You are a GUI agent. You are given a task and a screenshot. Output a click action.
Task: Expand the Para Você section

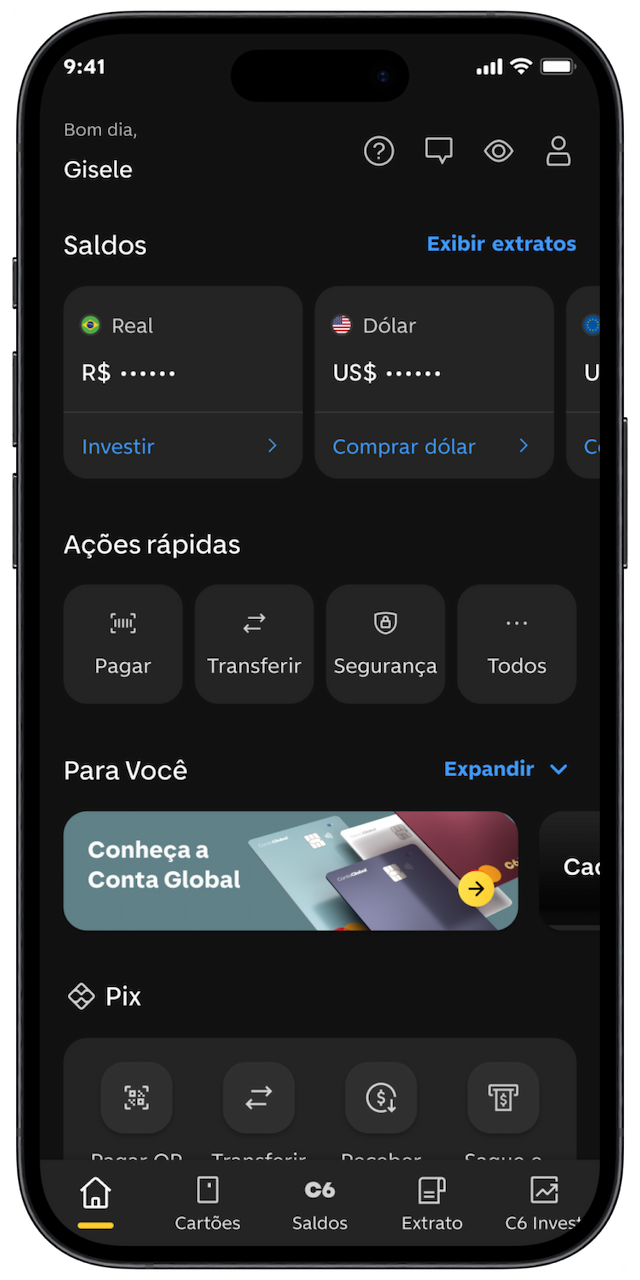click(506, 769)
